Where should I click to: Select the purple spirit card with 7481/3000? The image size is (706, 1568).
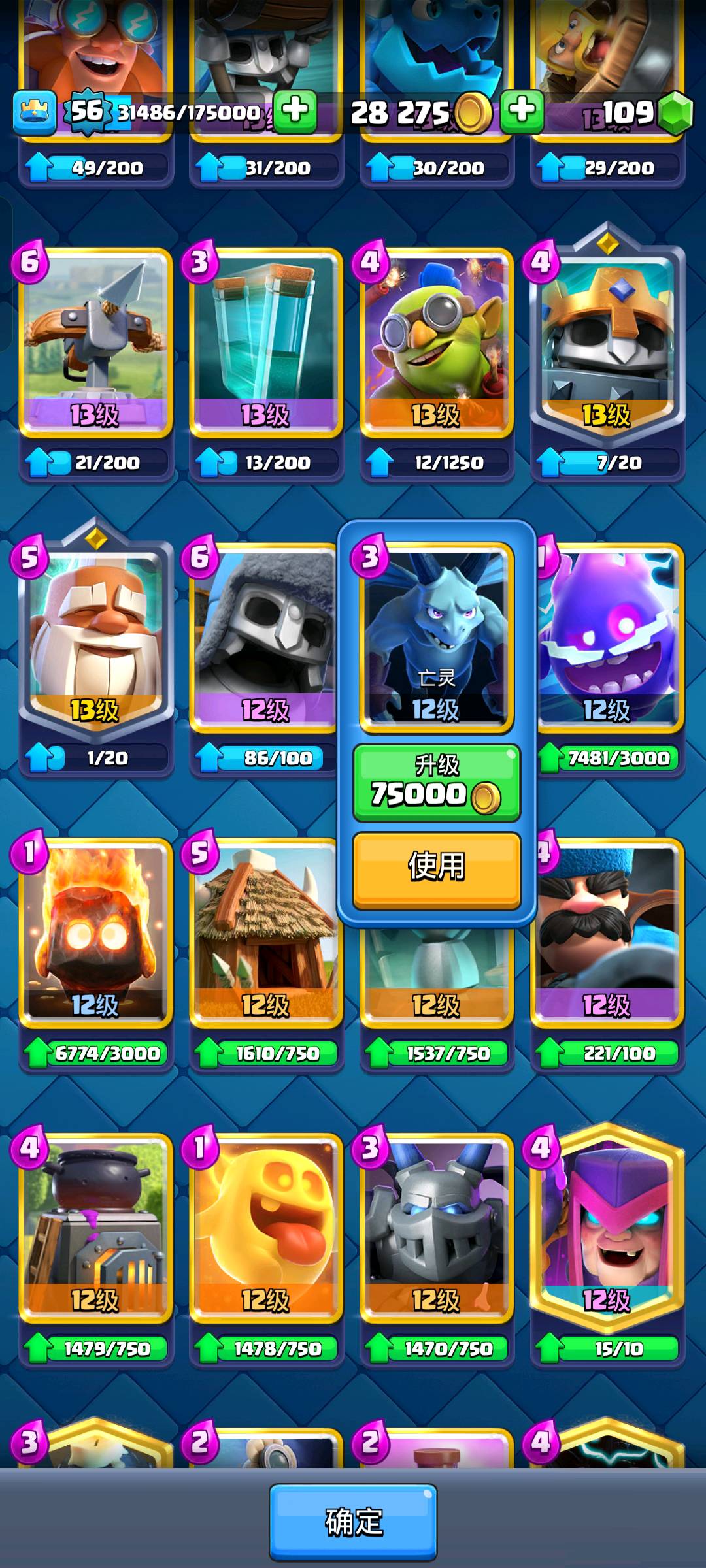611,638
